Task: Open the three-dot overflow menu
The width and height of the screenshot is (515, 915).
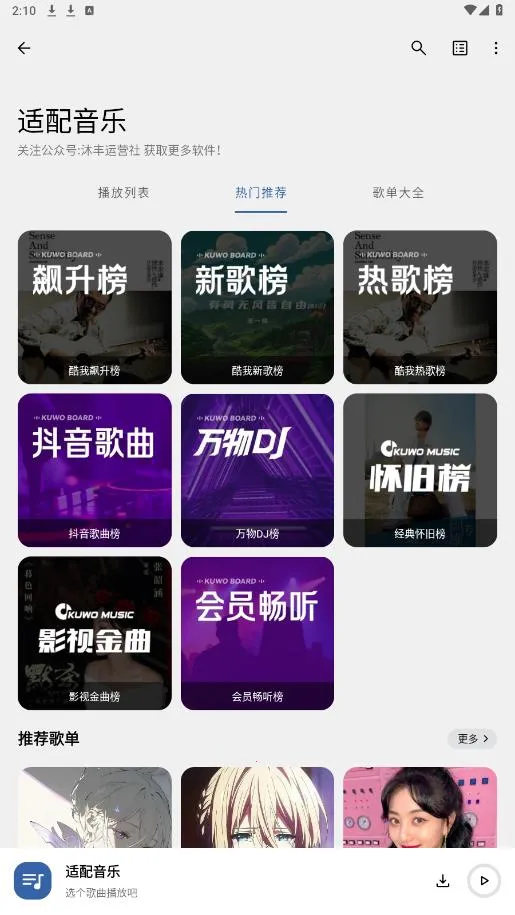Action: point(496,48)
